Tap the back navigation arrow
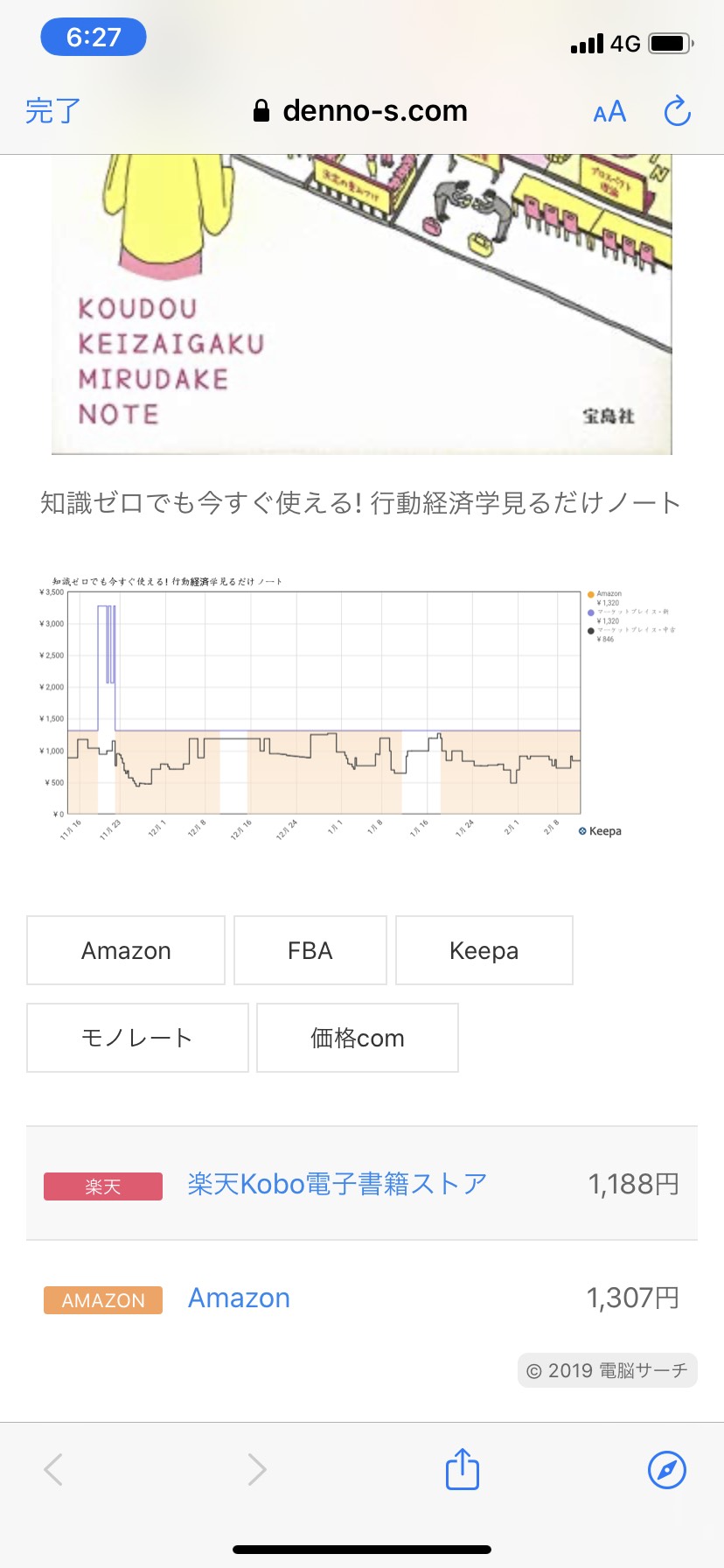This screenshot has height=1568, width=724. tap(54, 1469)
